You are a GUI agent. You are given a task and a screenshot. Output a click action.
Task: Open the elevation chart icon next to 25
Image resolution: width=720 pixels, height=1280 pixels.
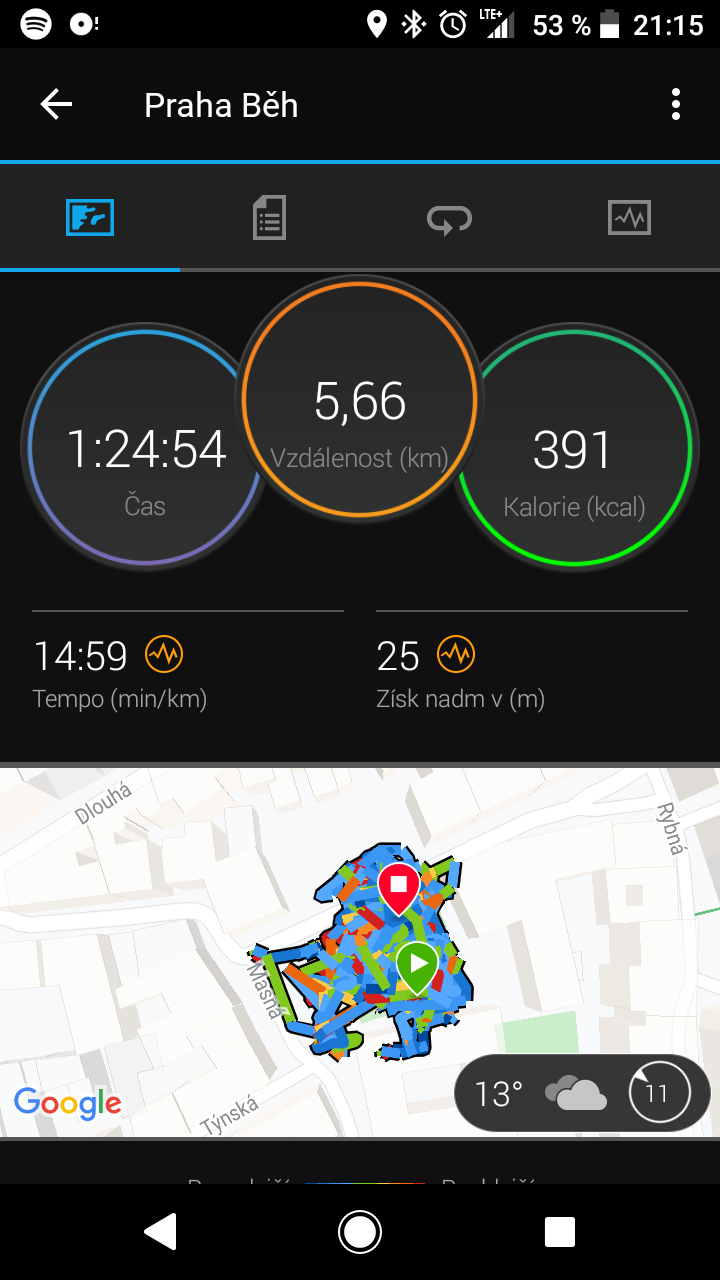(456, 656)
